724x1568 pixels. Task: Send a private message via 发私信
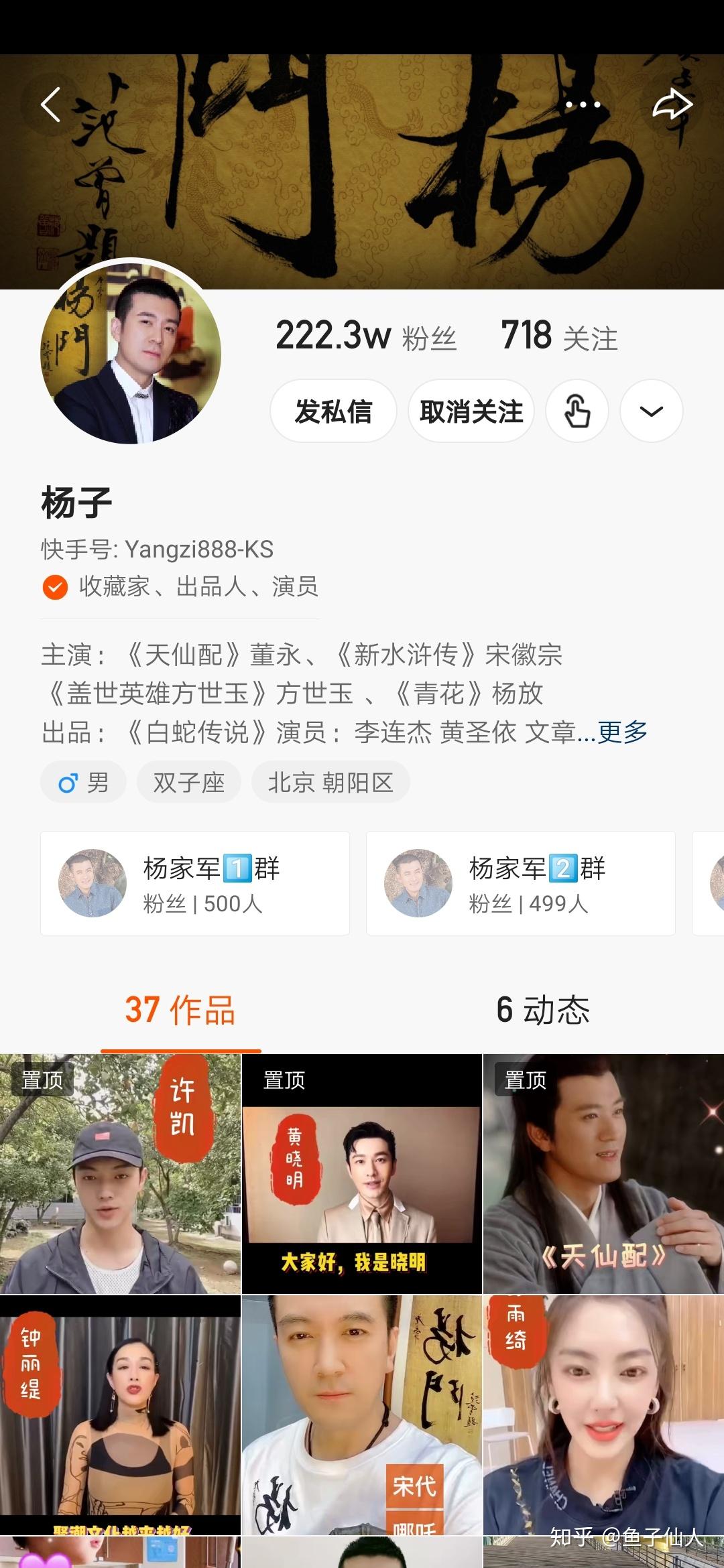pos(333,411)
